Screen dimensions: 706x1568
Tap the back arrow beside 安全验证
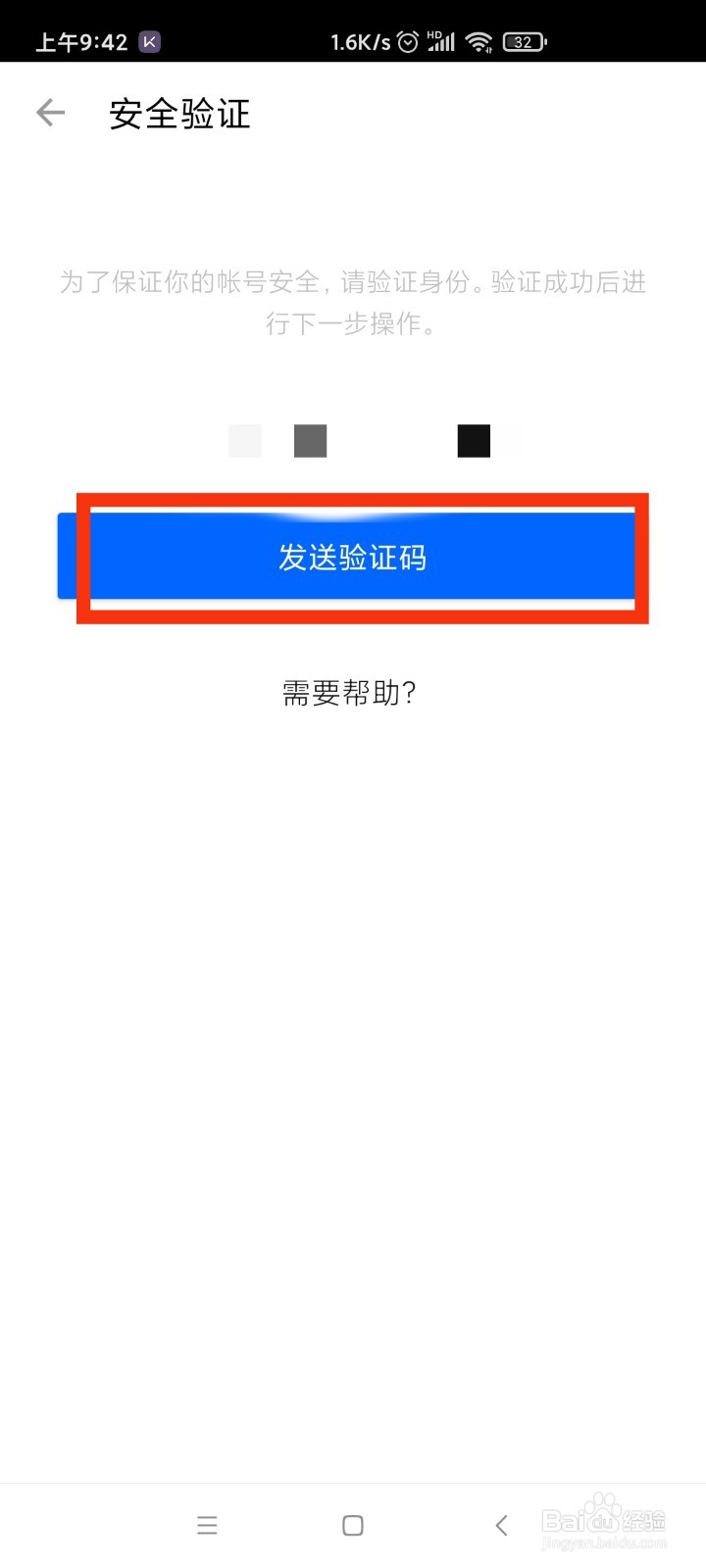coord(49,113)
